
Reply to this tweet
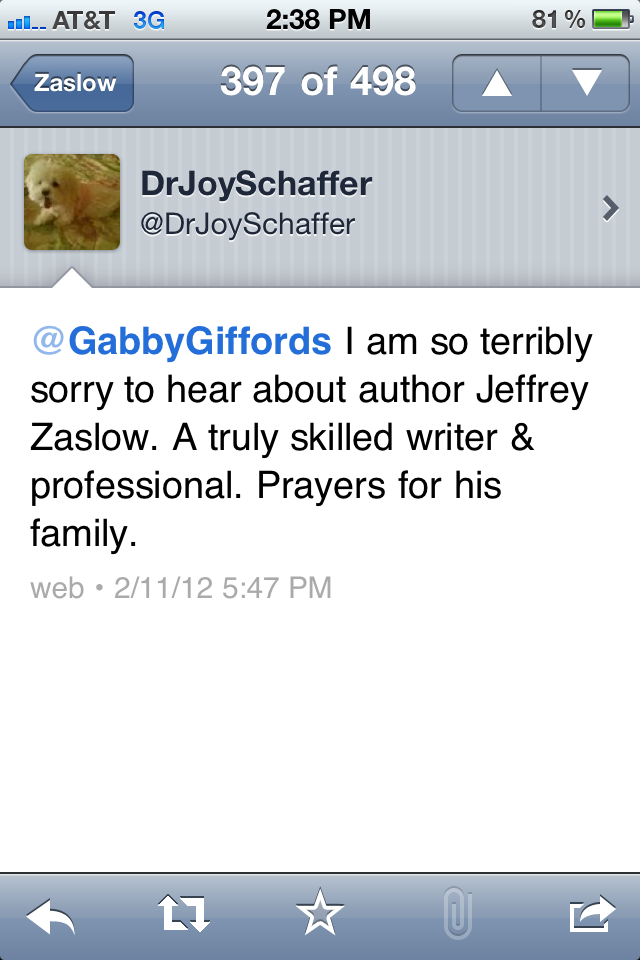pos(50,914)
